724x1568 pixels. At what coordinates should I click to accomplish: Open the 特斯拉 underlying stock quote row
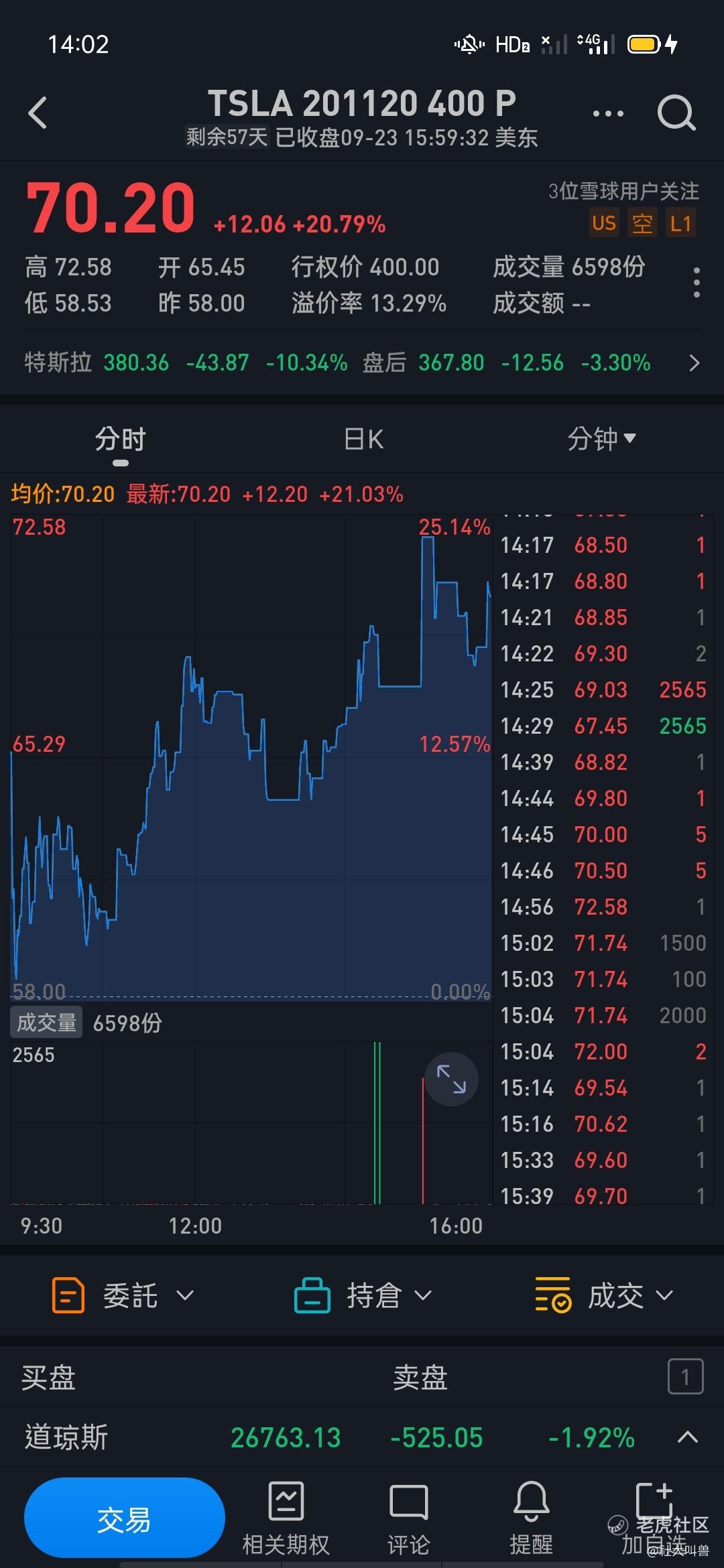click(x=362, y=363)
